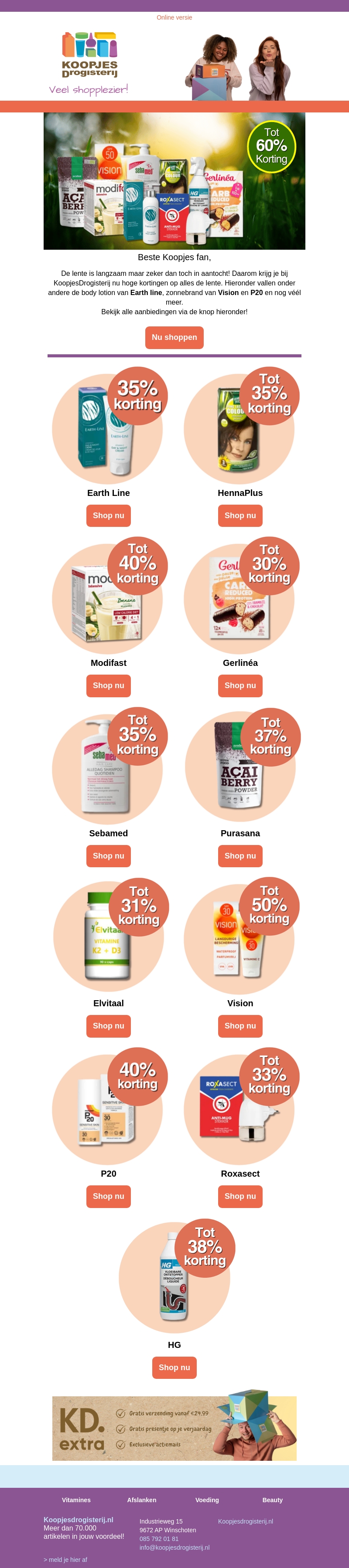349x1568 pixels.
Task: Open the Online versie link
Action: pos(174,18)
